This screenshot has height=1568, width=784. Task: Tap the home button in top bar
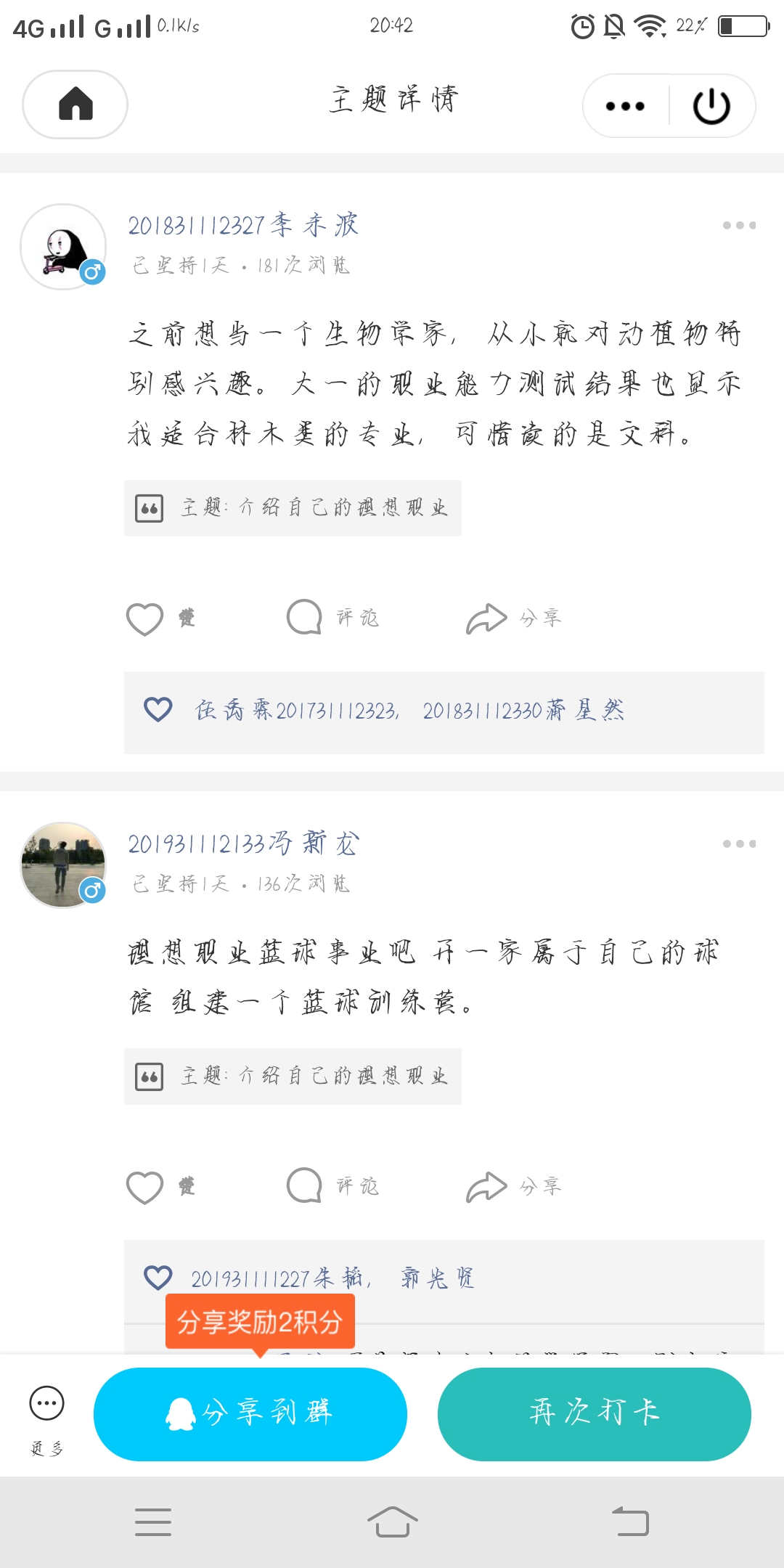point(75,104)
